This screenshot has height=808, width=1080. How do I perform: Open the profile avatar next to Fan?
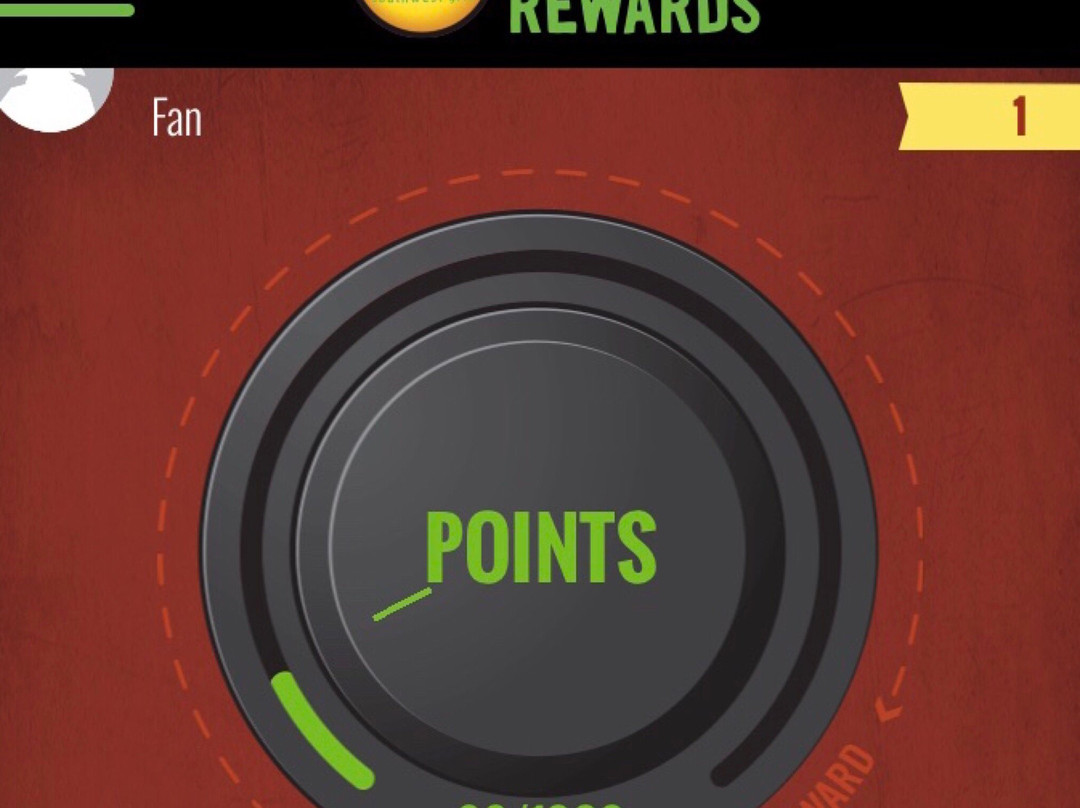(55, 98)
